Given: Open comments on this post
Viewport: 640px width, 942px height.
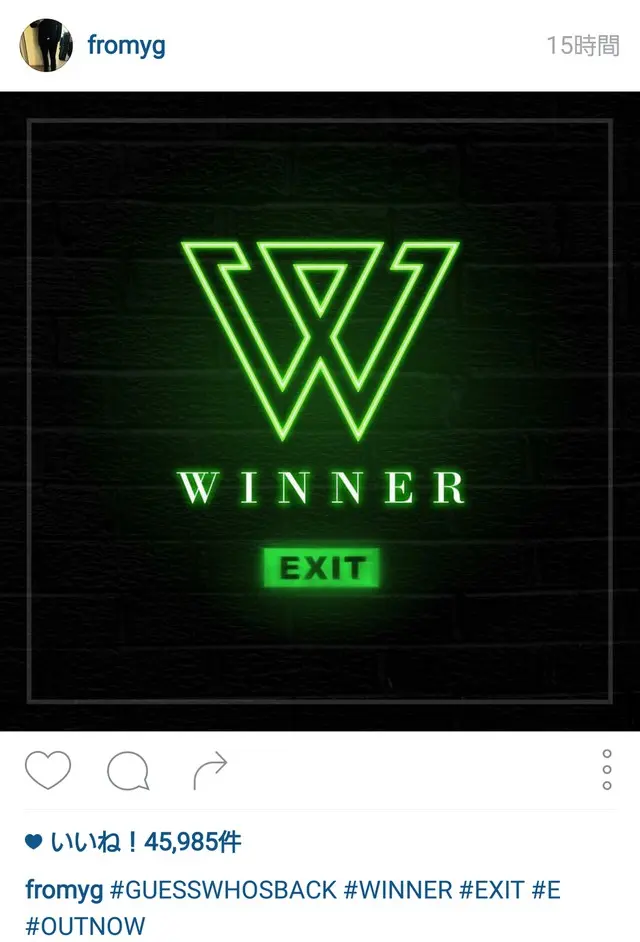Looking at the screenshot, I should pos(128,770).
